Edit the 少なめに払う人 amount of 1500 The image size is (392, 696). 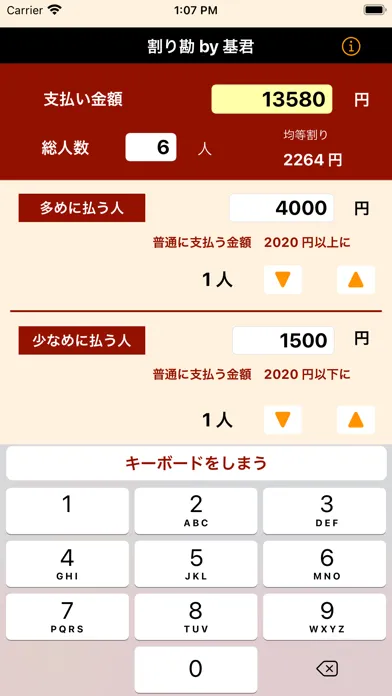tap(283, 340)
